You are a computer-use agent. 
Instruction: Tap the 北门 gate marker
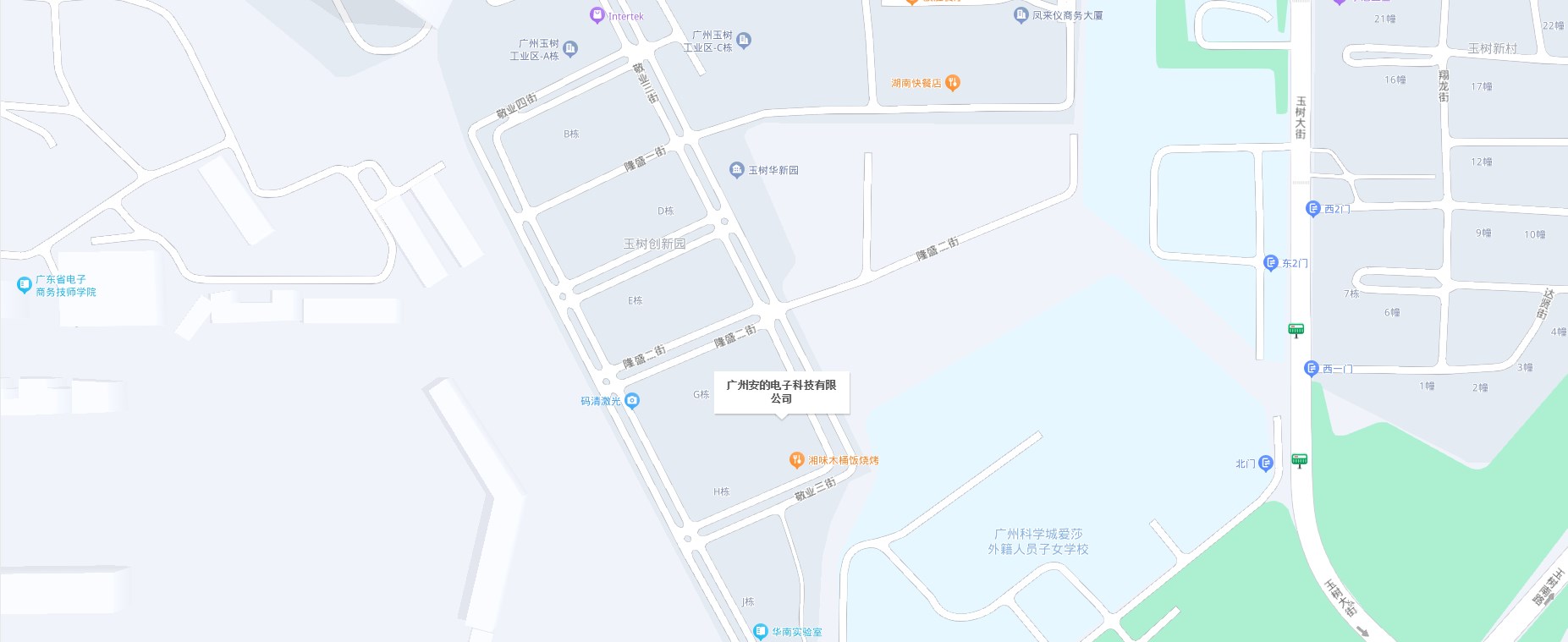tap(1266, 463)
